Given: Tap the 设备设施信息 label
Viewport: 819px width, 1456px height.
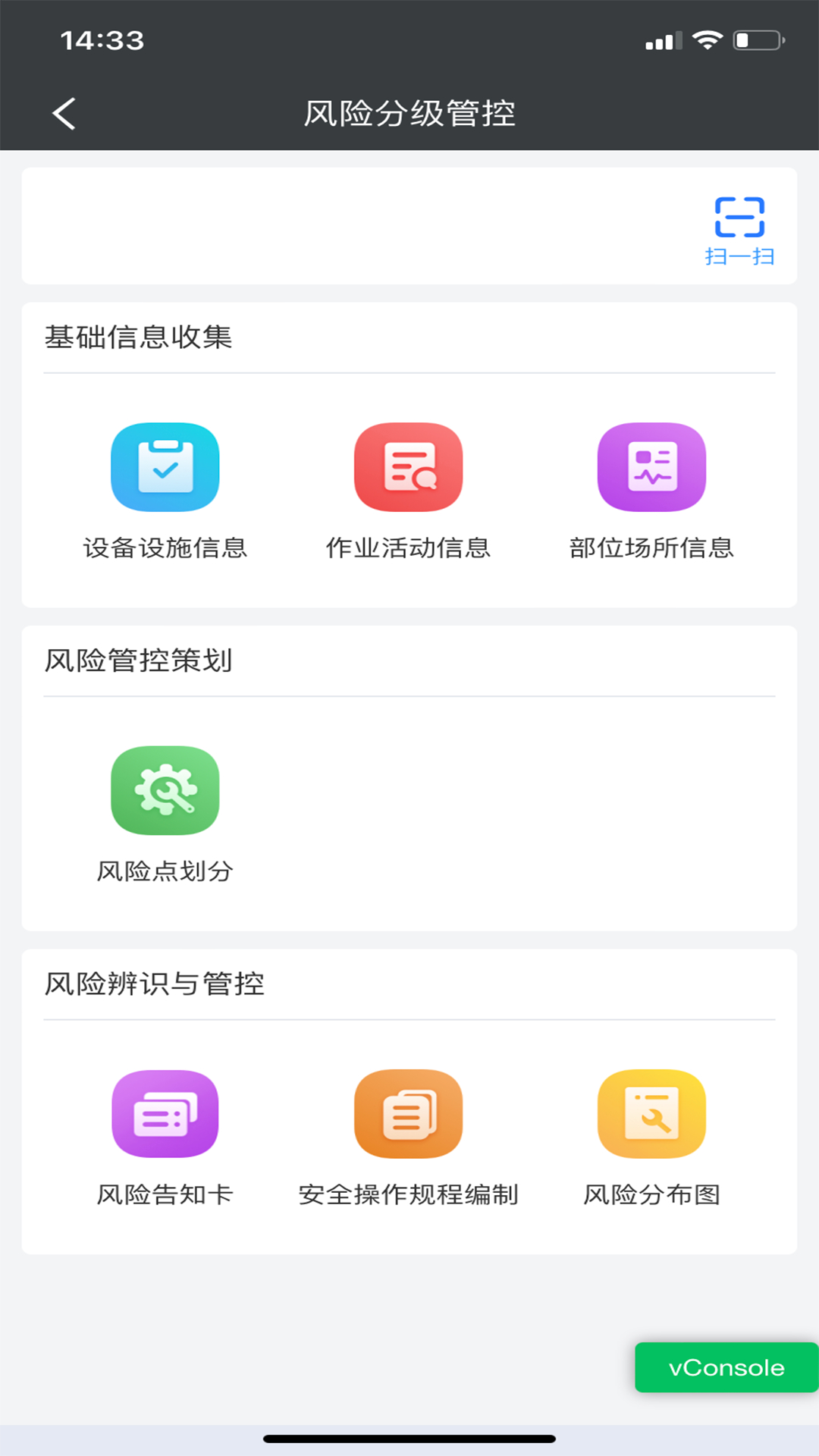Looking at the screenshot, I should coord(167,548).
